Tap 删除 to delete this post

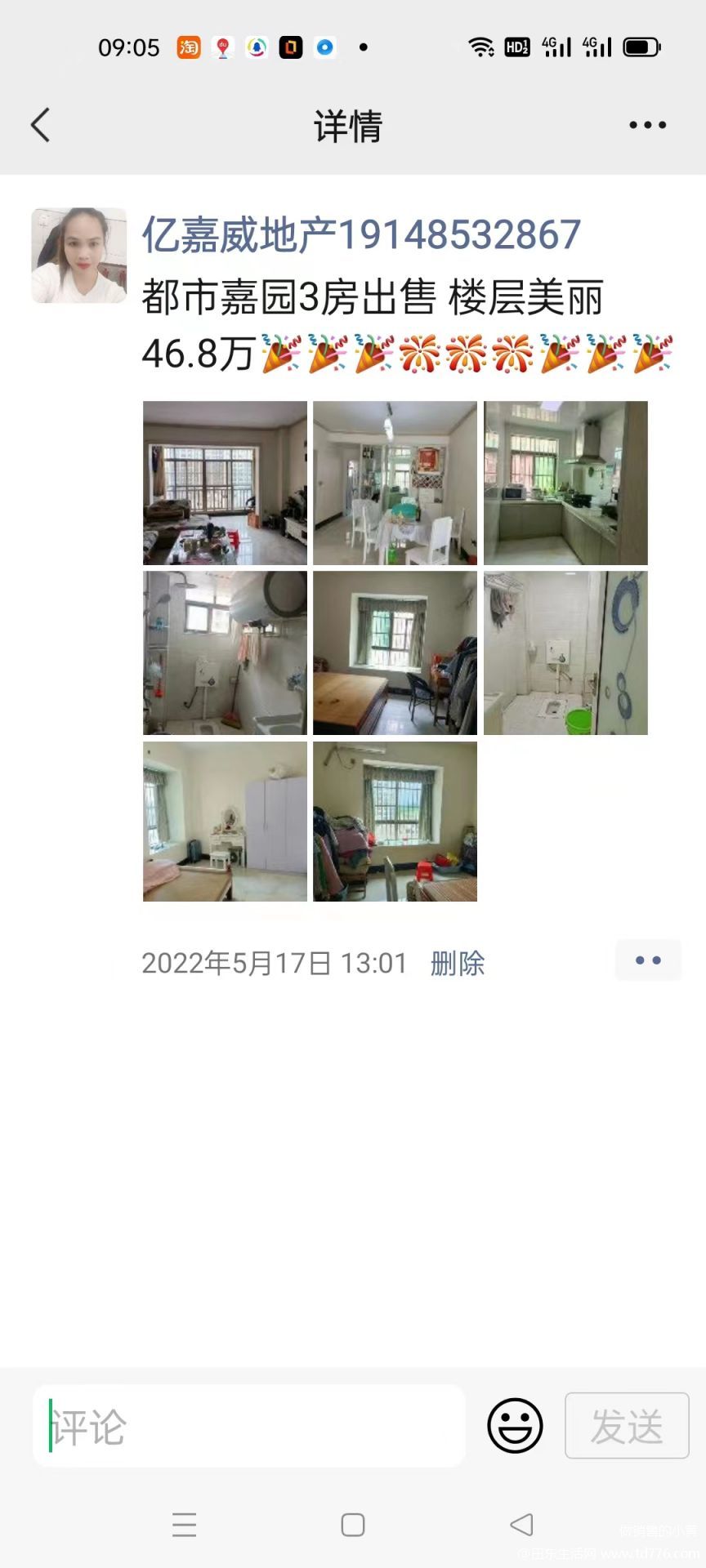click(x=458, y=964)
